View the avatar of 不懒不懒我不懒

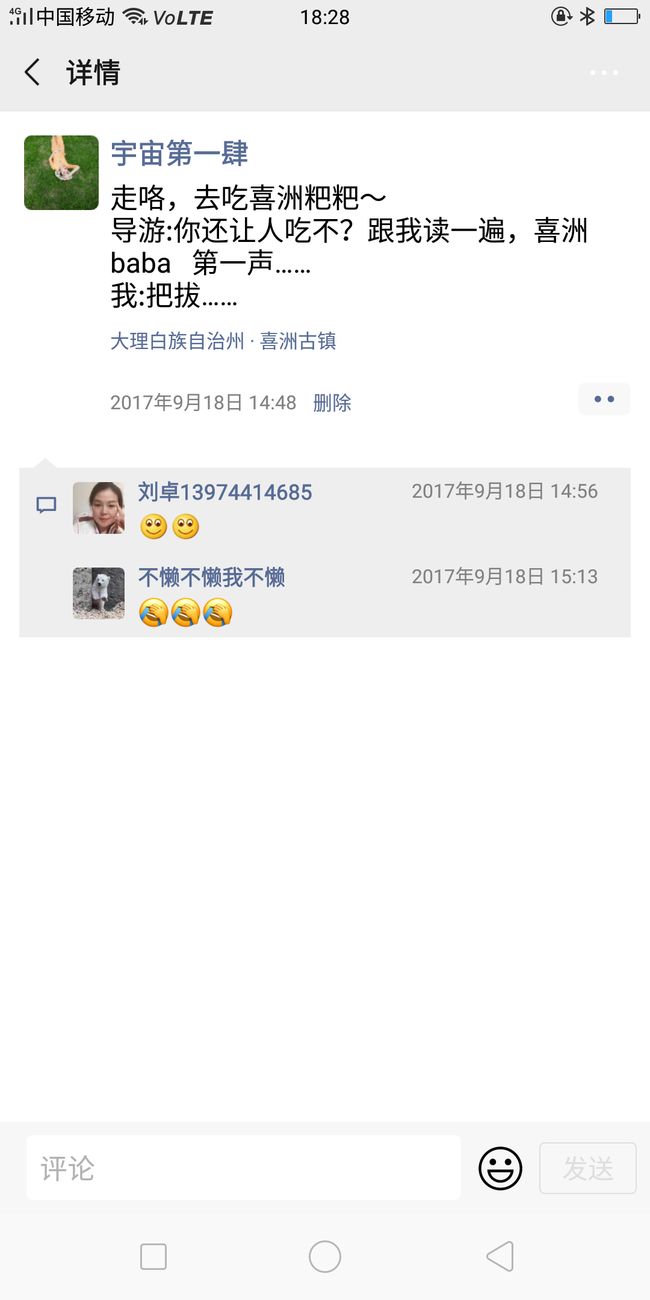tap(98, 593)
